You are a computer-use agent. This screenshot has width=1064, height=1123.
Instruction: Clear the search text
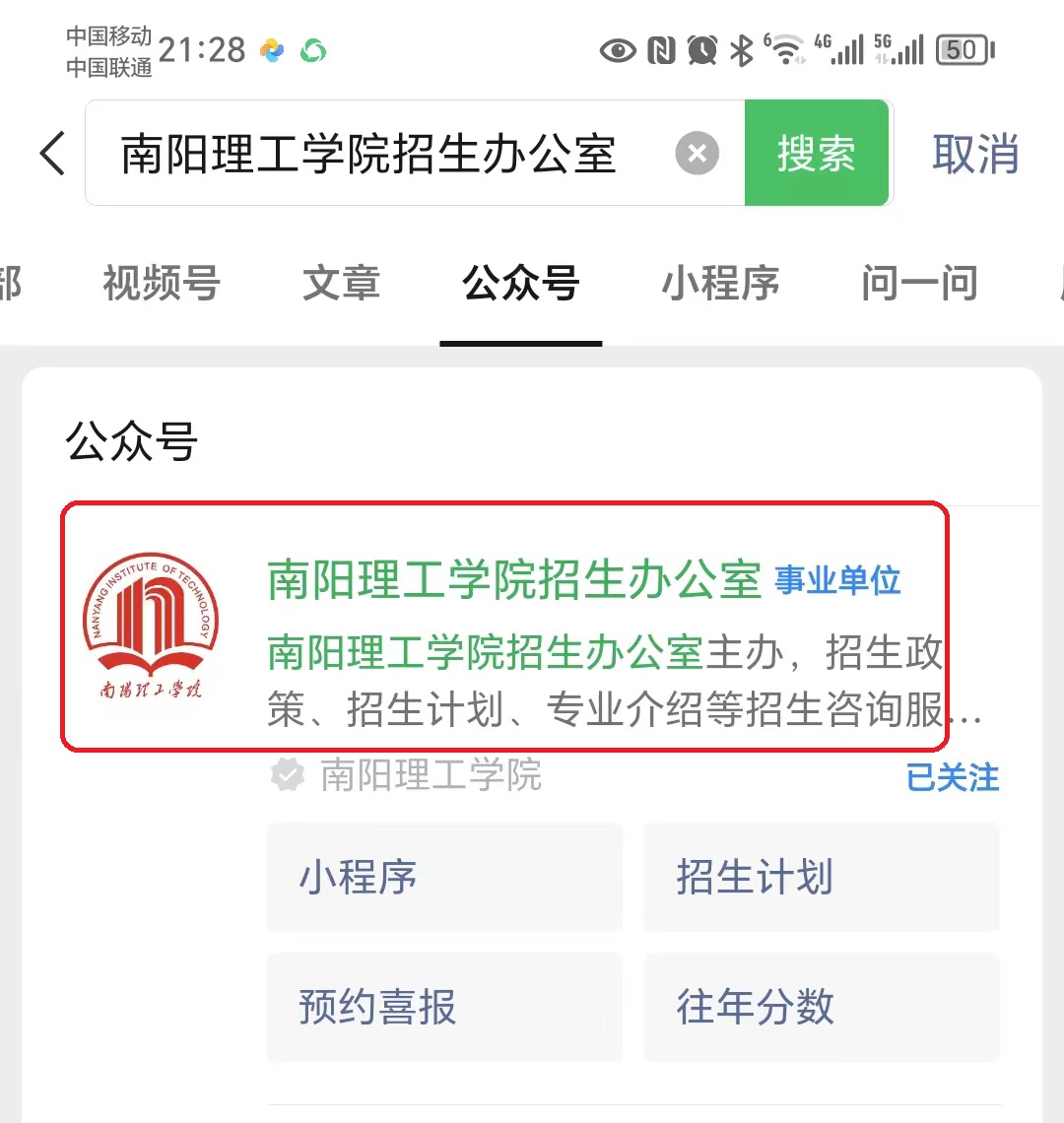(x=697, y=155)
